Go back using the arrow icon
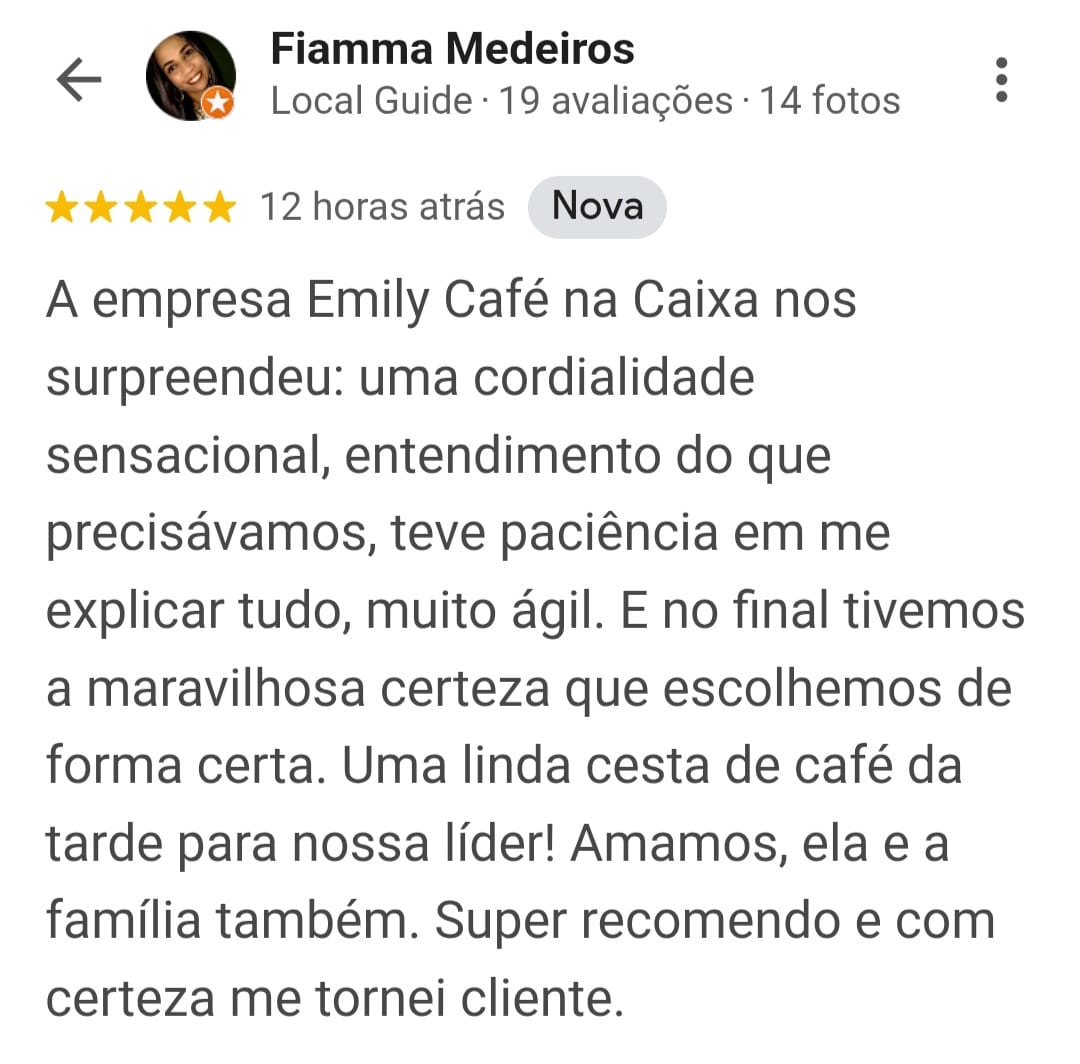Screen dimensions: 1080x1064 79,79
